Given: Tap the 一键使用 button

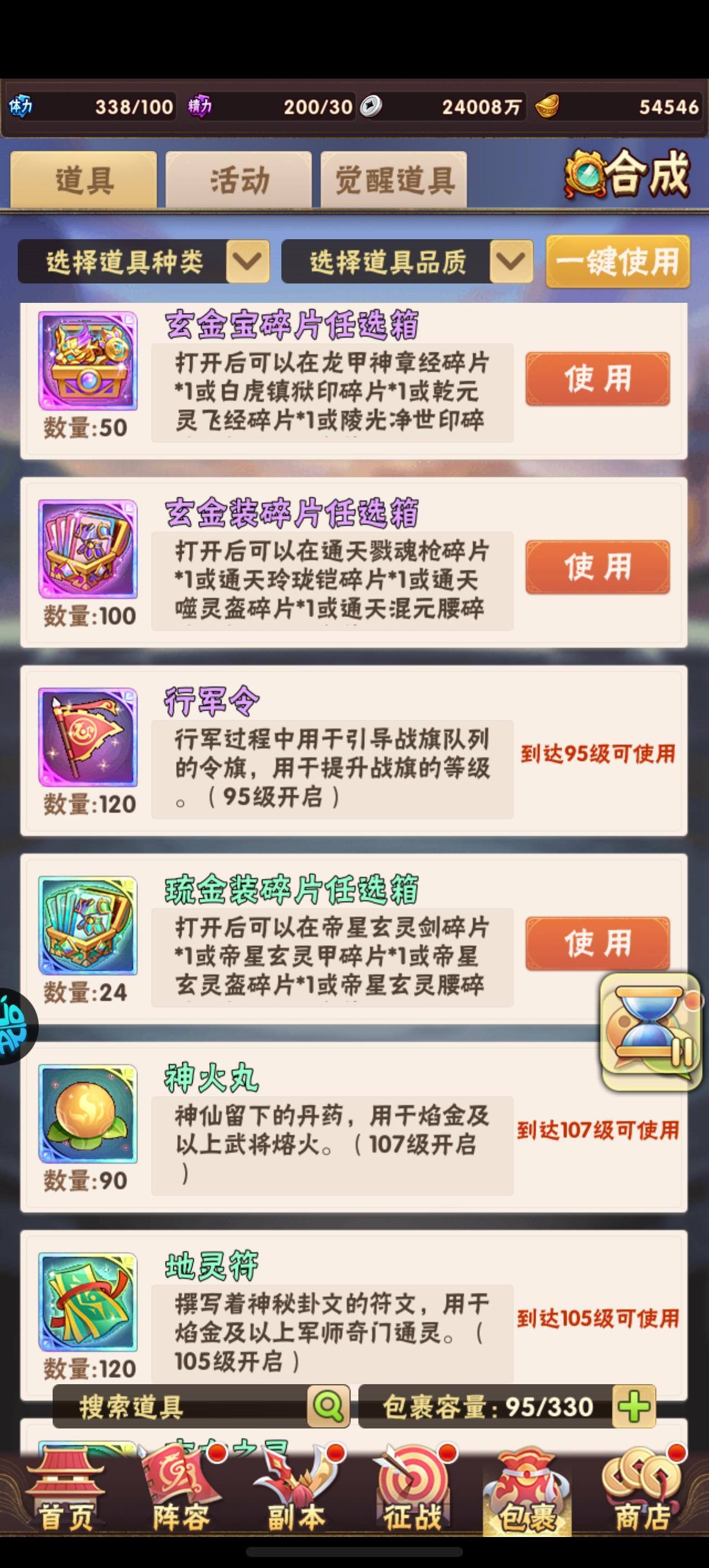Looking at the screenshot, I should click(x=618, y=262).
